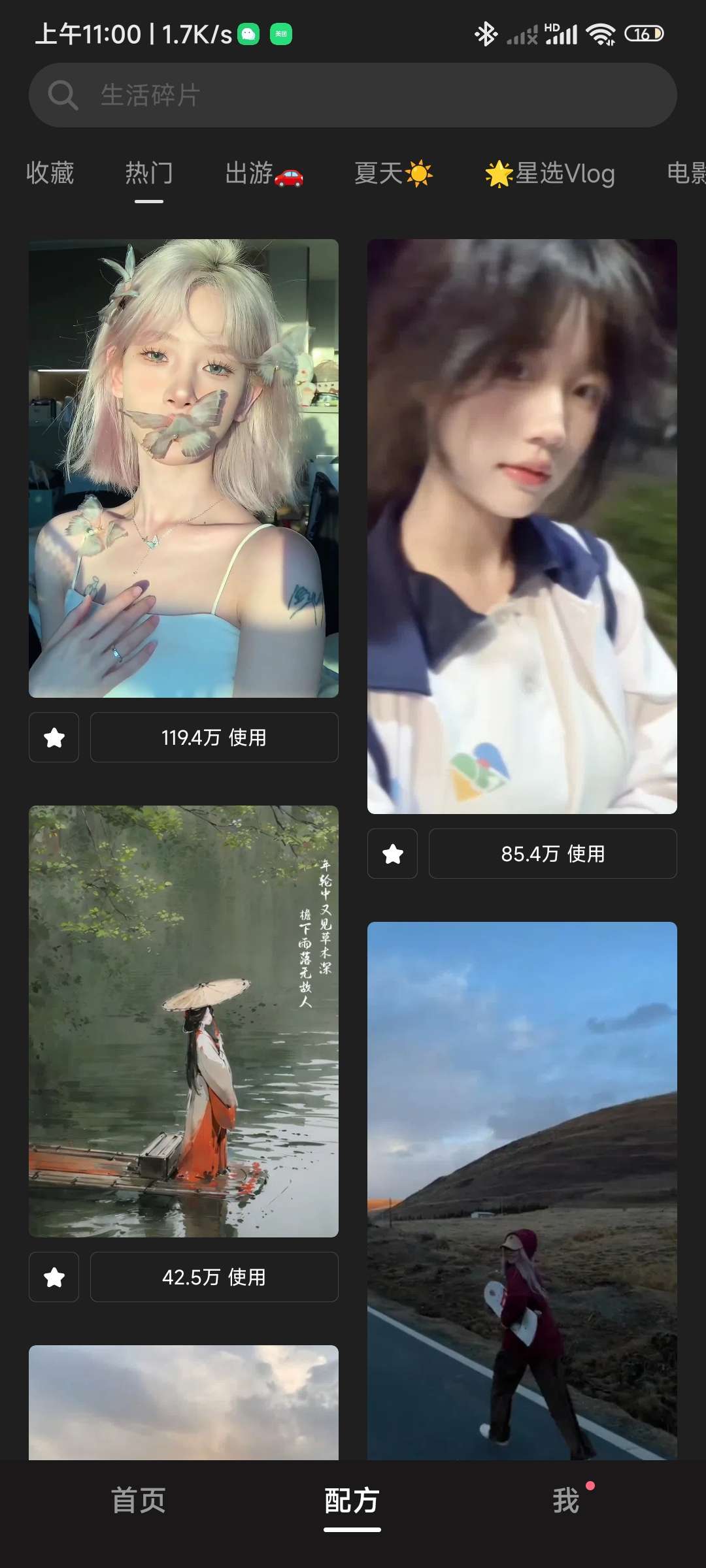Viewport: 706px width, 1568px height.
Task: Open the school uniform girl template
Action: point(522,526)
